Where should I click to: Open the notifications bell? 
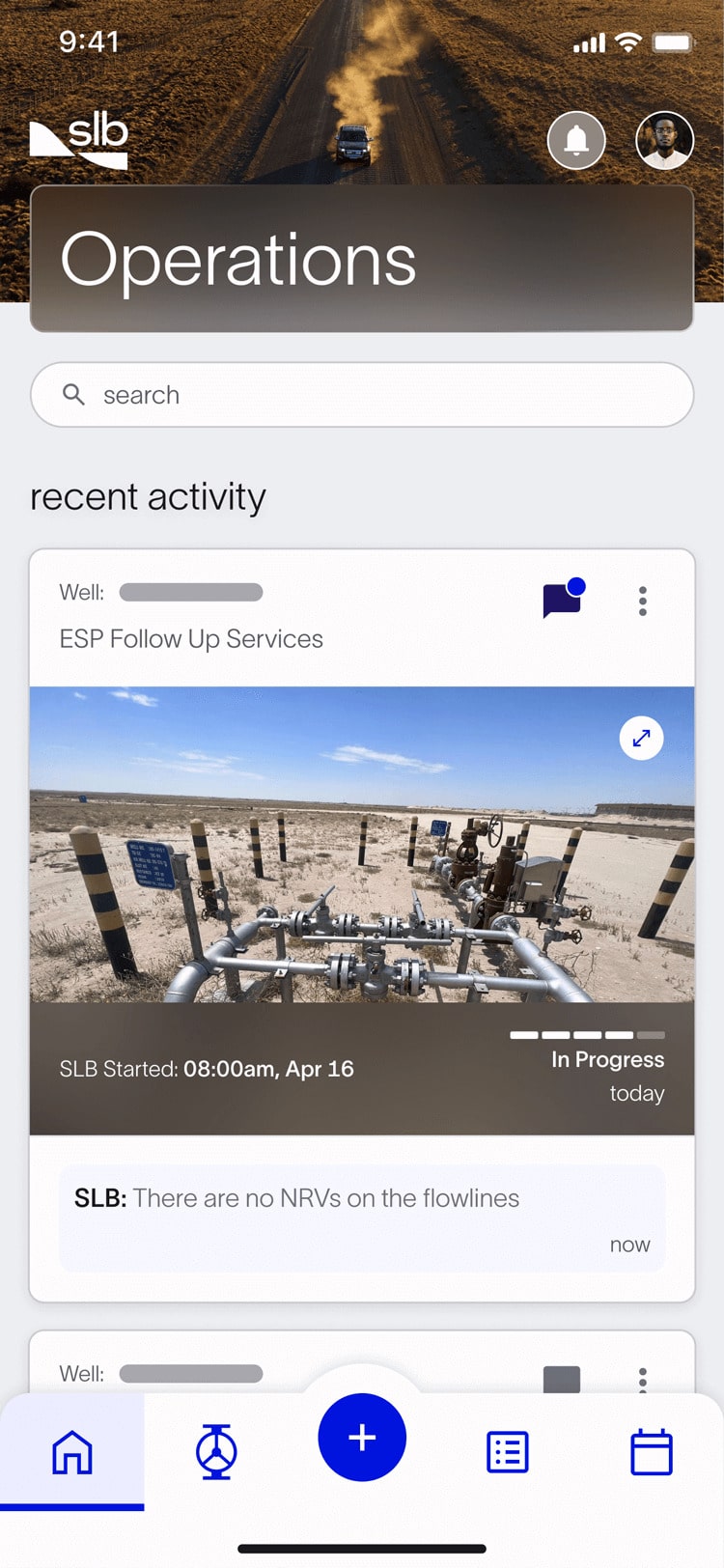click(x=576, y=140)
